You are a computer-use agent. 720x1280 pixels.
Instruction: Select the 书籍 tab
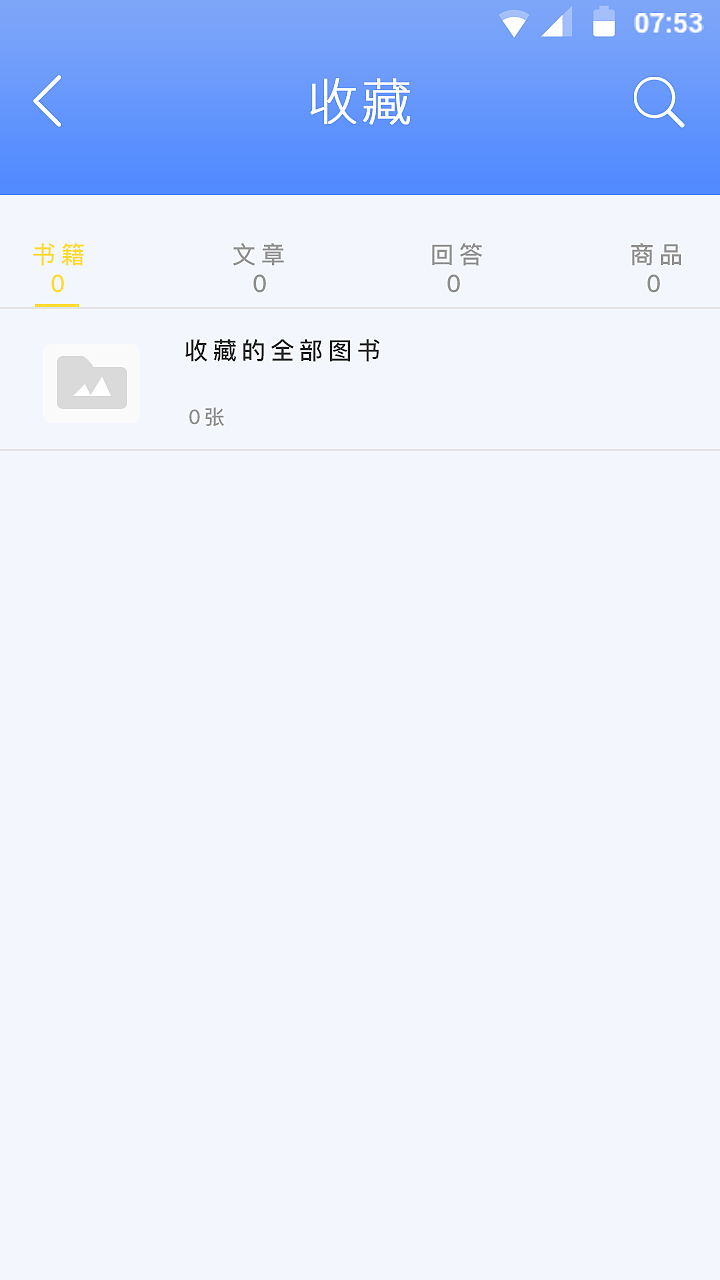tap(57, 255)
